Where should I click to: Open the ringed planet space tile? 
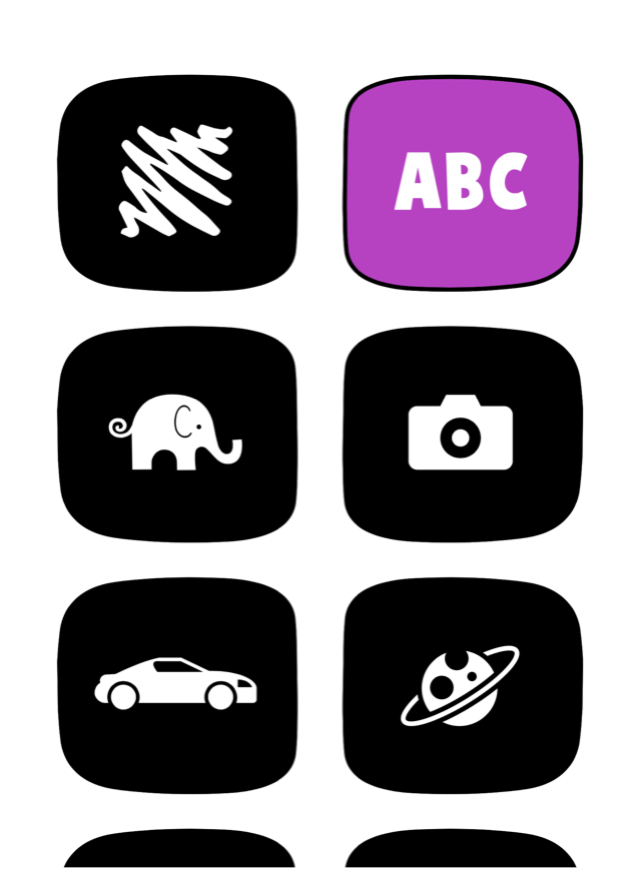(x=462, y=685)
